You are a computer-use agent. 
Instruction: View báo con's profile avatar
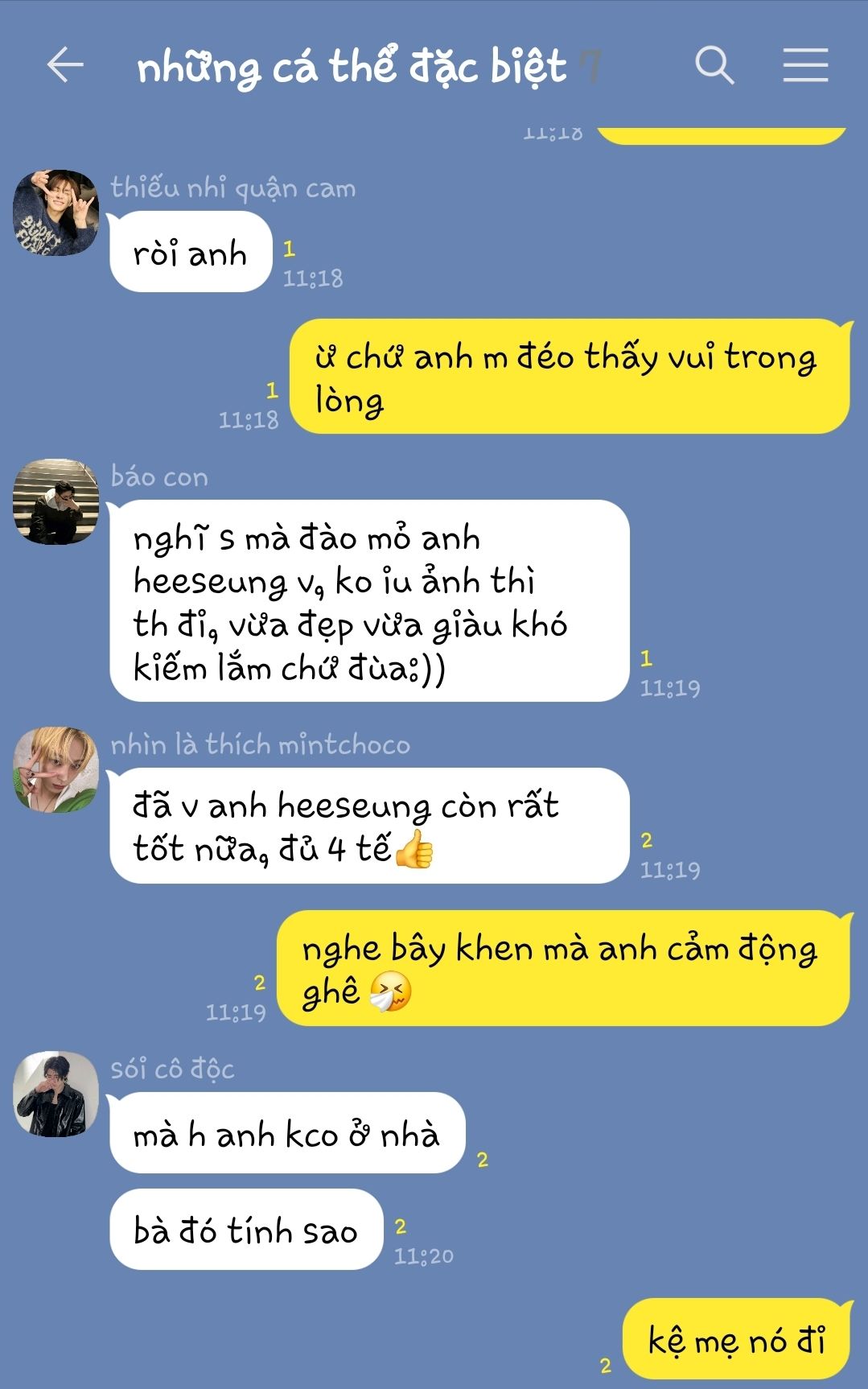(x=56, y=502)
